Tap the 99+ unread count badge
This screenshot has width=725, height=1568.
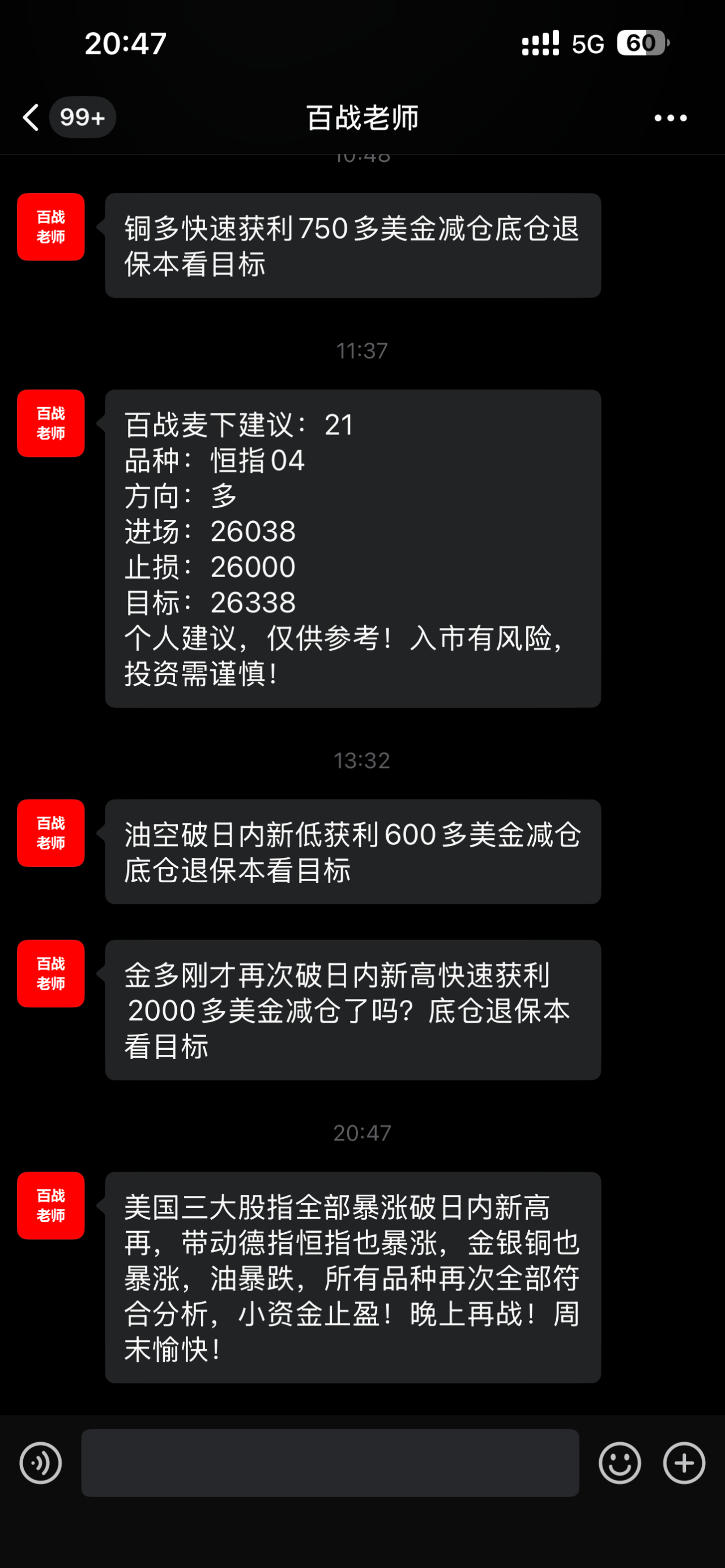click(x=83, y=117)
